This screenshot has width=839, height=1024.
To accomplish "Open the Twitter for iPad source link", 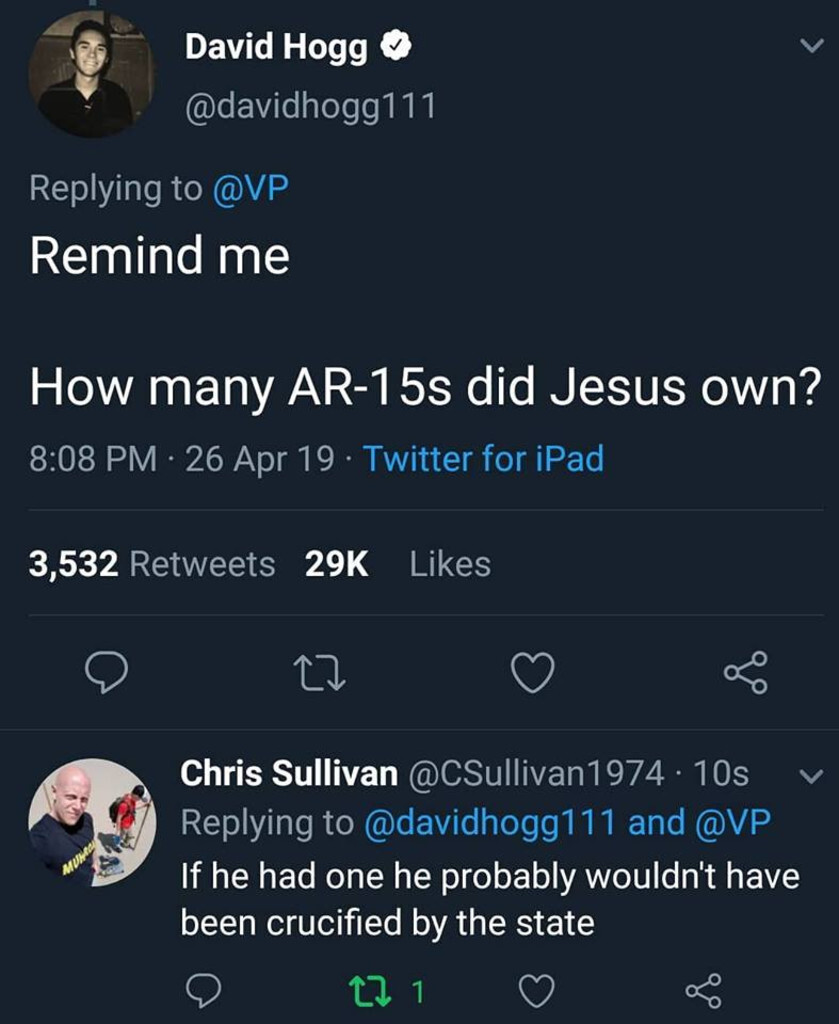I will (x=483, y=458).
